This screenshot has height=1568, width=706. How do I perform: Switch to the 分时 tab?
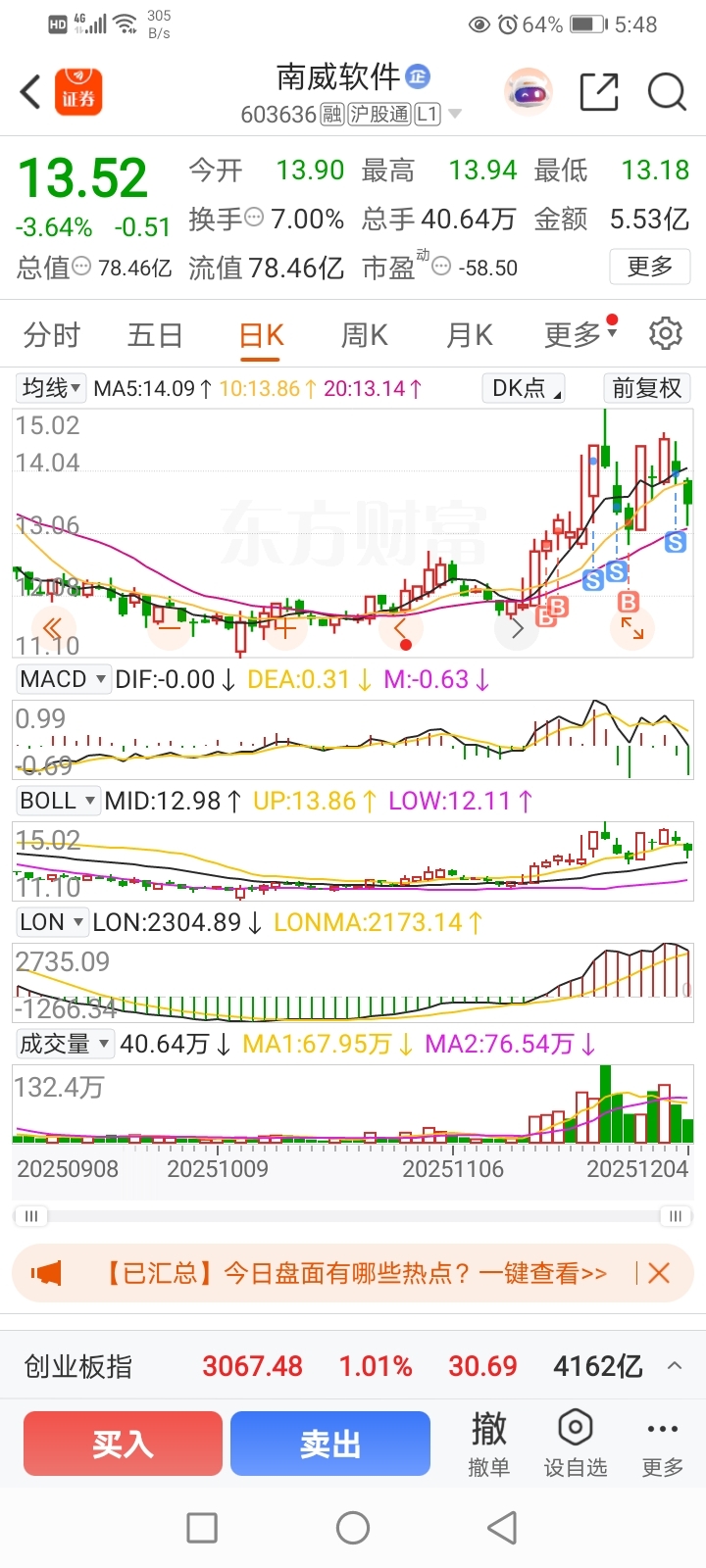coord(52,335)
